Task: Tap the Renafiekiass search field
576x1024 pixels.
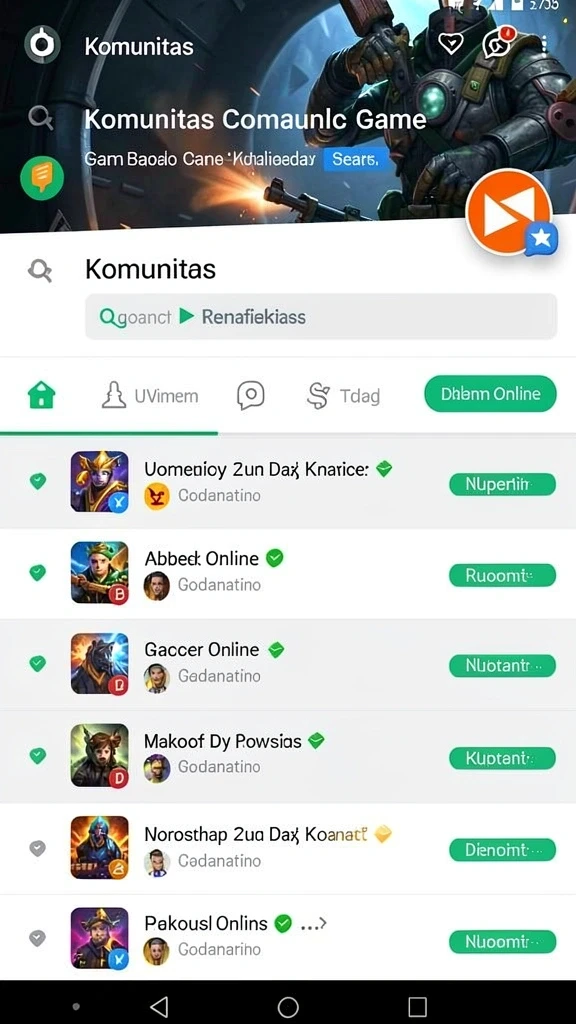Action: (321, 317)
